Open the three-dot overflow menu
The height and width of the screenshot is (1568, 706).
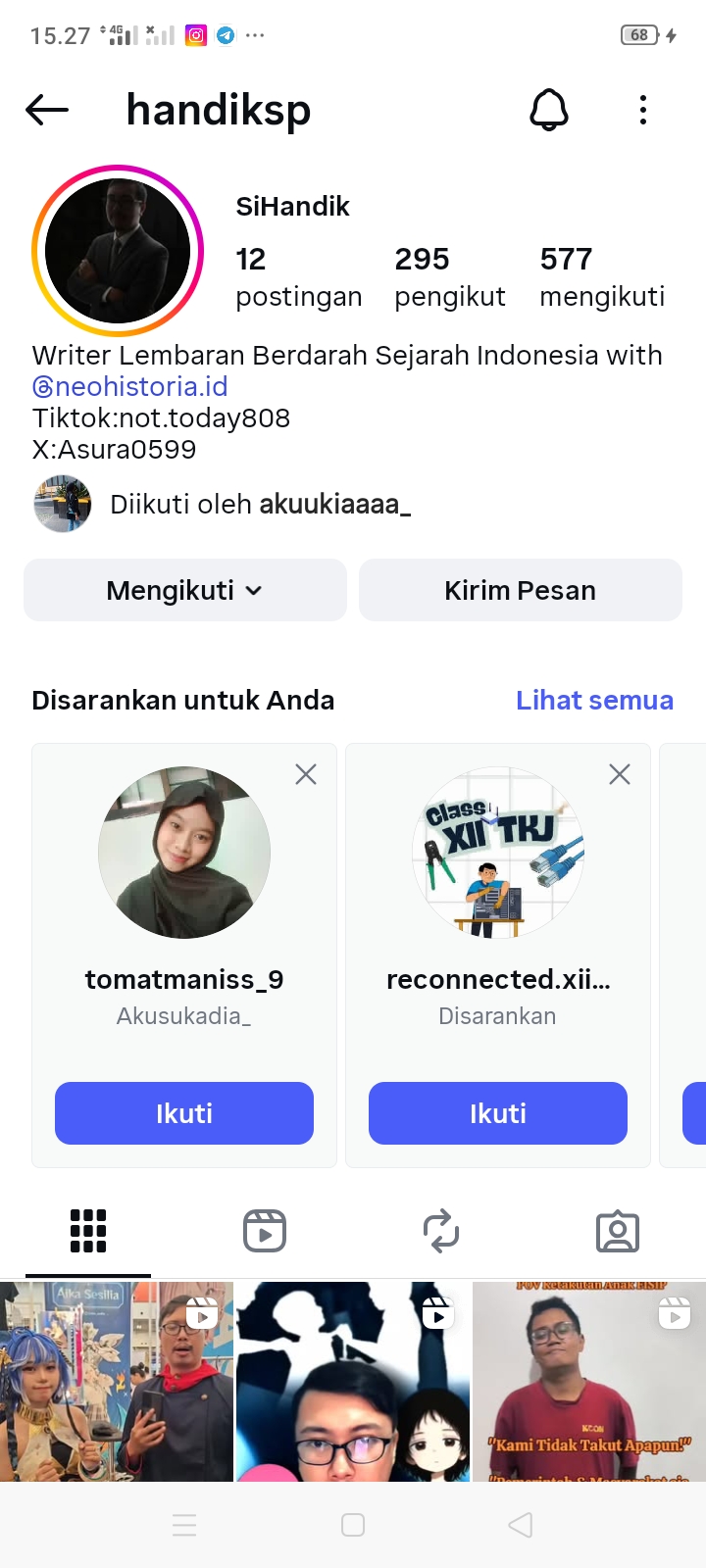[x=643, y=110]
